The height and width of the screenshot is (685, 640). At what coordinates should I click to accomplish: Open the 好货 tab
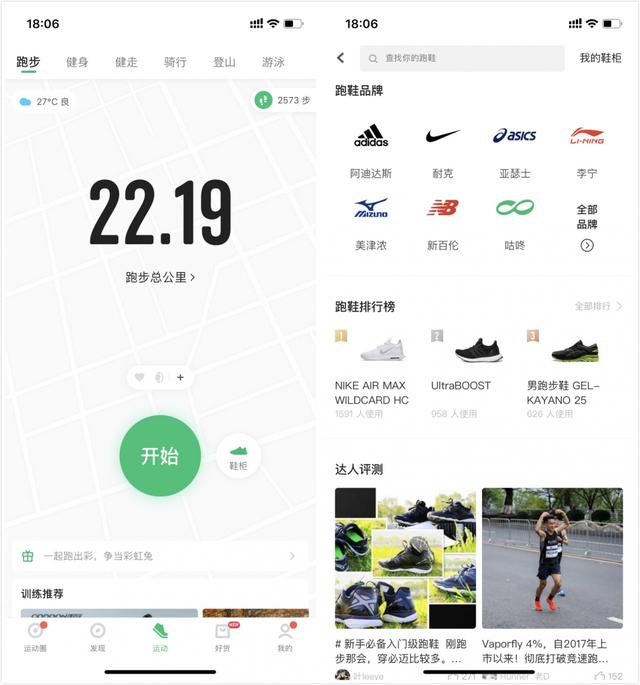tap(222, 636)
